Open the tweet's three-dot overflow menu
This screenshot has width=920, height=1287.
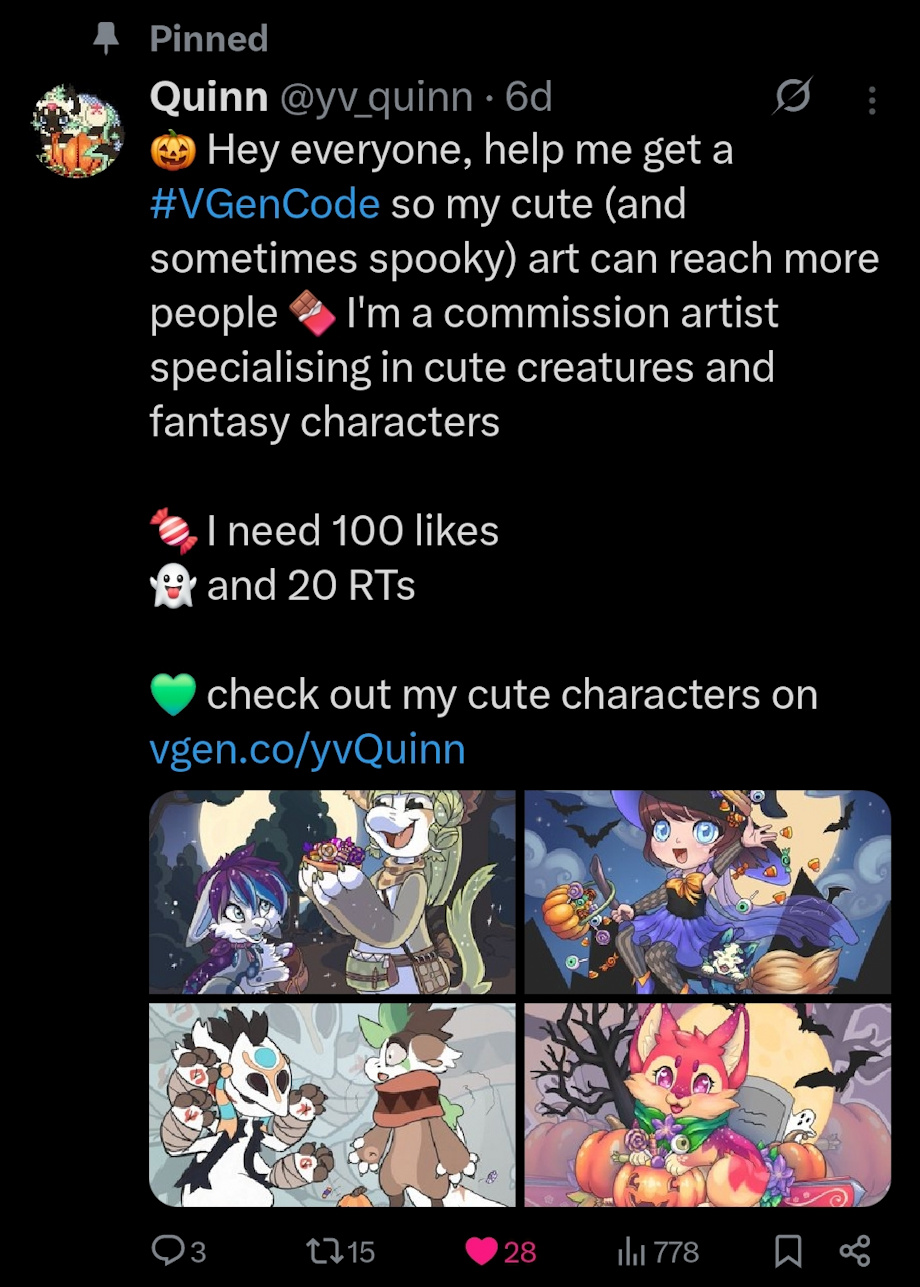[871, 100]
